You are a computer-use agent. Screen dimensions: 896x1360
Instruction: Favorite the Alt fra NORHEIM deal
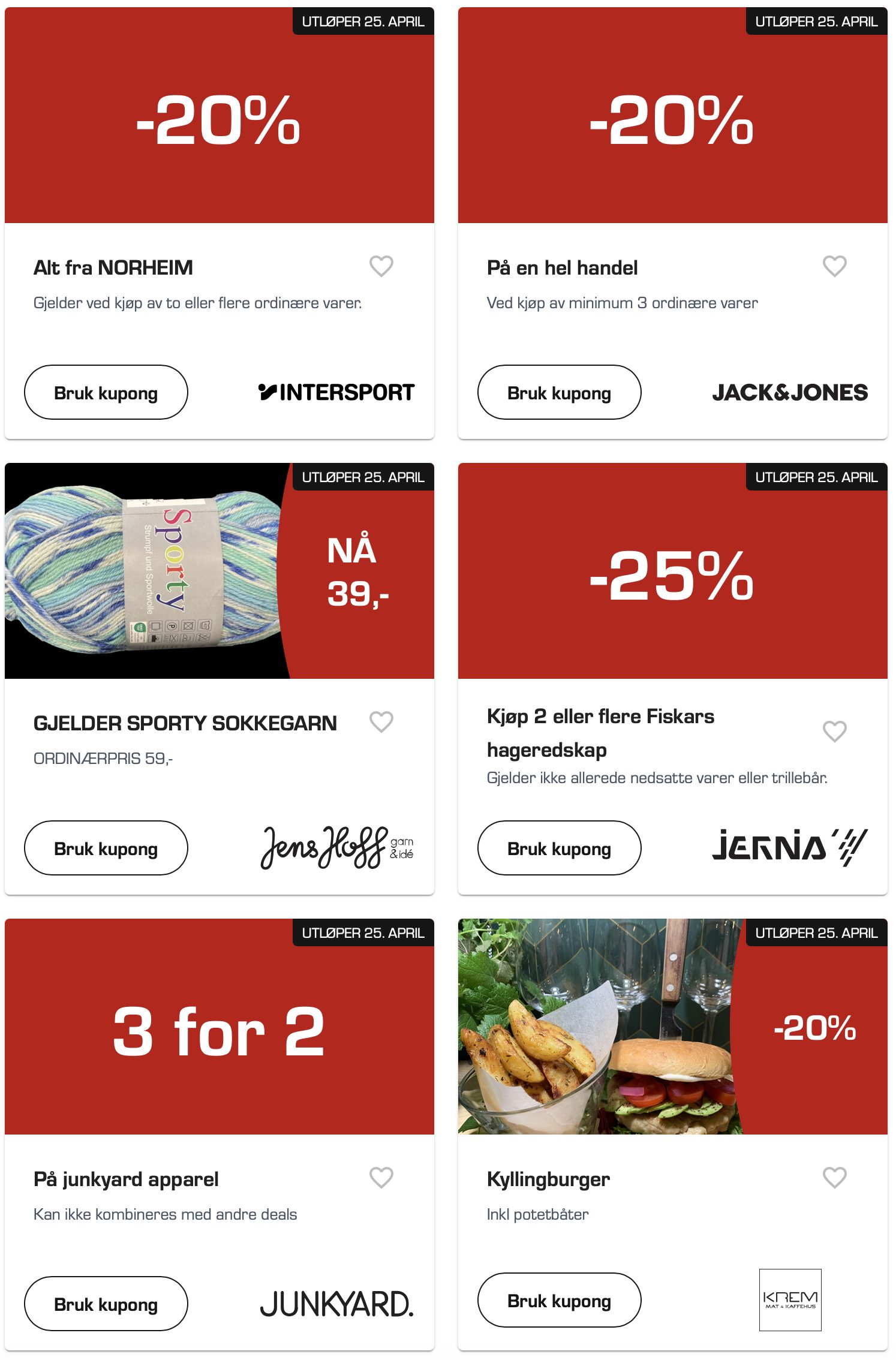[381, 266]
